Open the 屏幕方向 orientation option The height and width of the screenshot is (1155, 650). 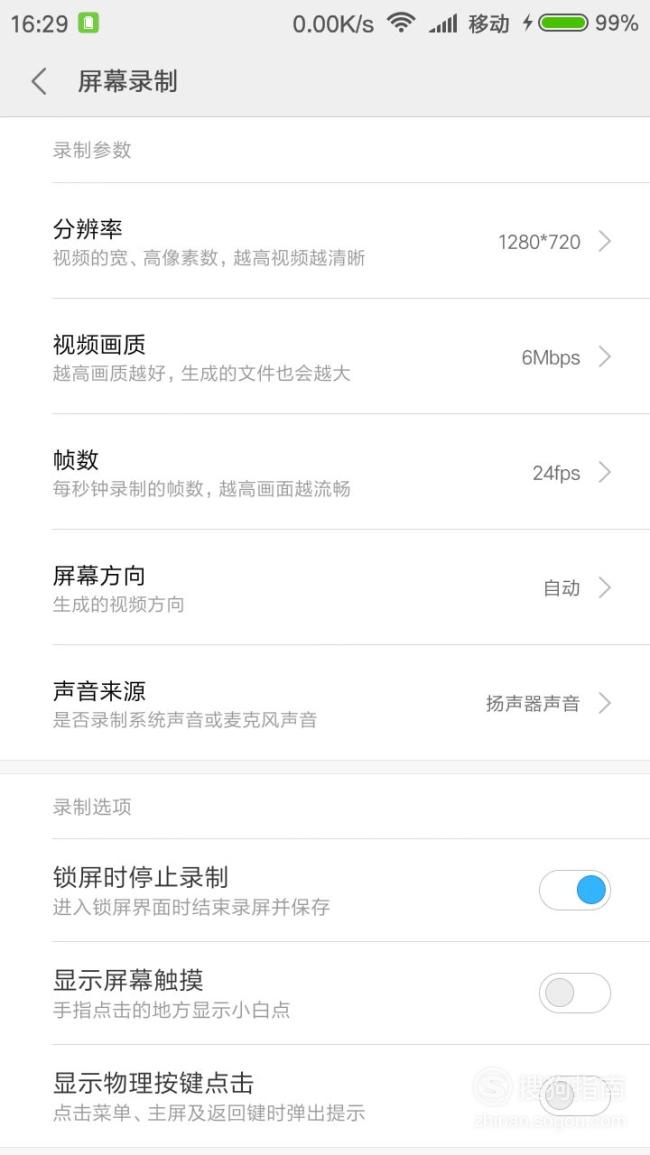point(325,588)
